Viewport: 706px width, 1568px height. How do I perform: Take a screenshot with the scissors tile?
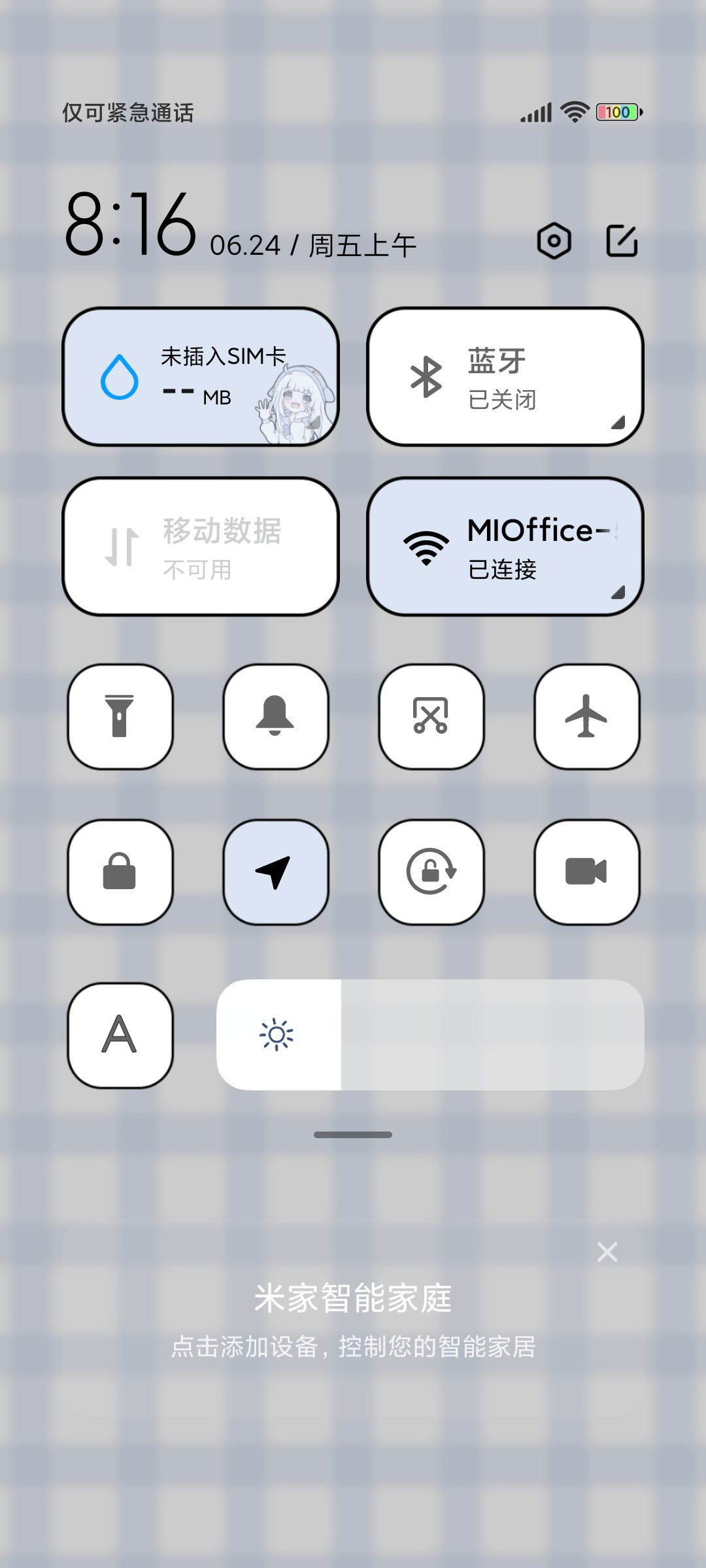click(x=431, y=717)
